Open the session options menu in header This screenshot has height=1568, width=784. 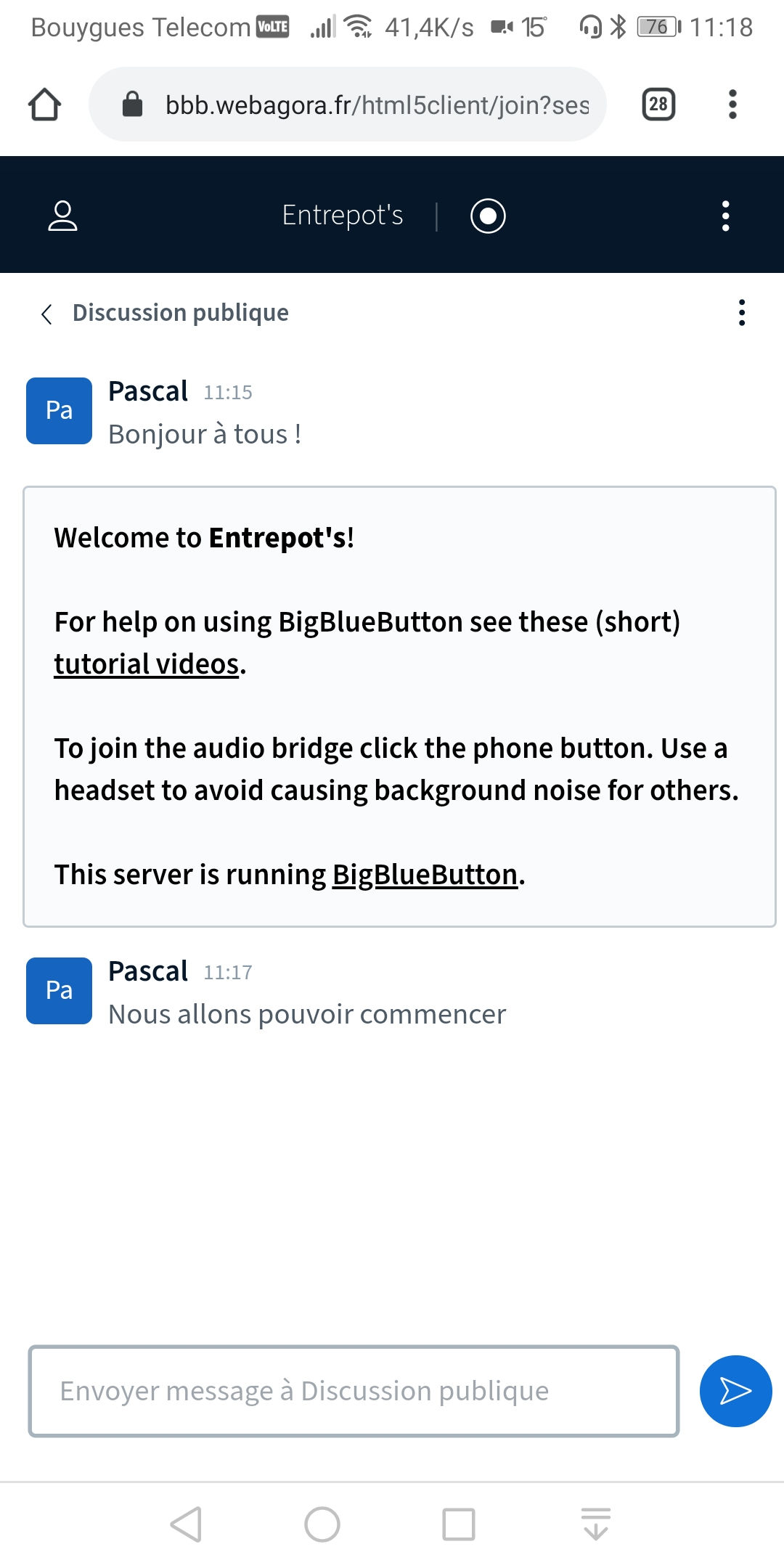coord(725,216)
